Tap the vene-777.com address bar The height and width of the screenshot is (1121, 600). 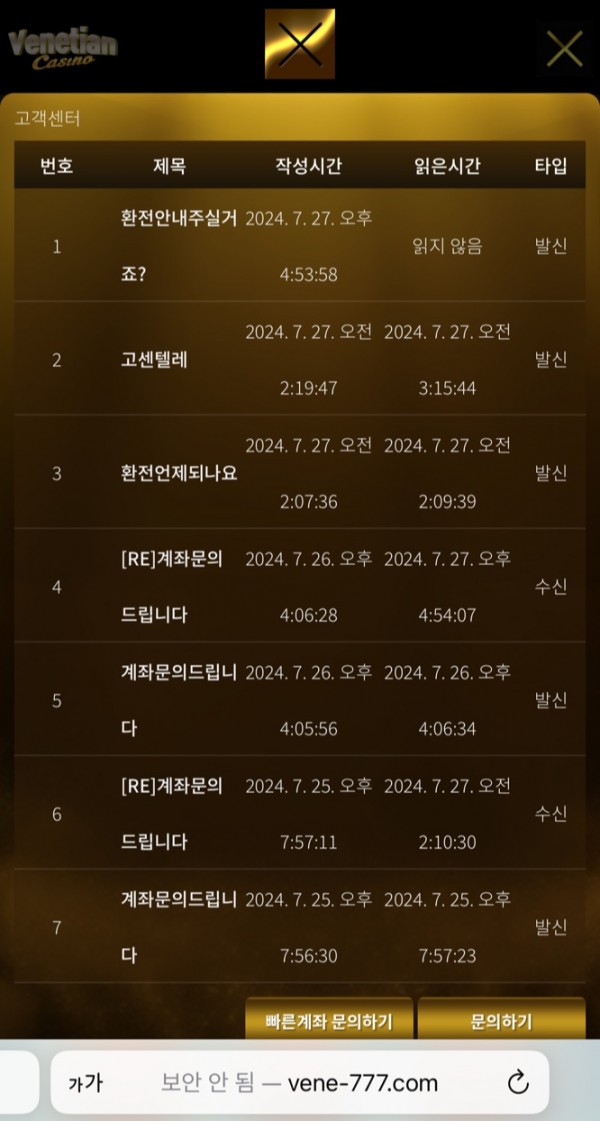pyautogui.click(x=300, y=1083)
